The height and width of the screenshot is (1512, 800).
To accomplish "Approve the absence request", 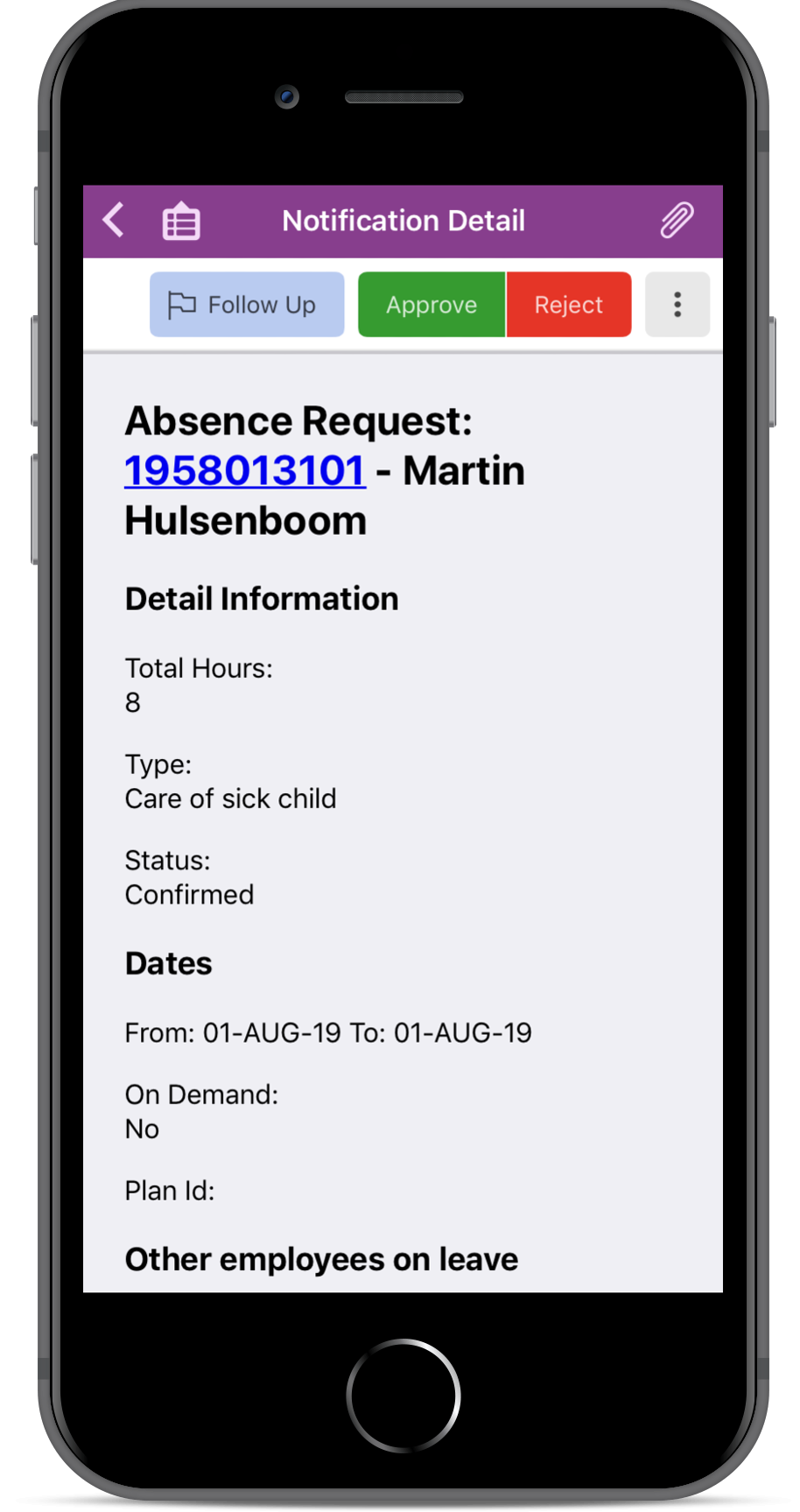I will [432, 305].
